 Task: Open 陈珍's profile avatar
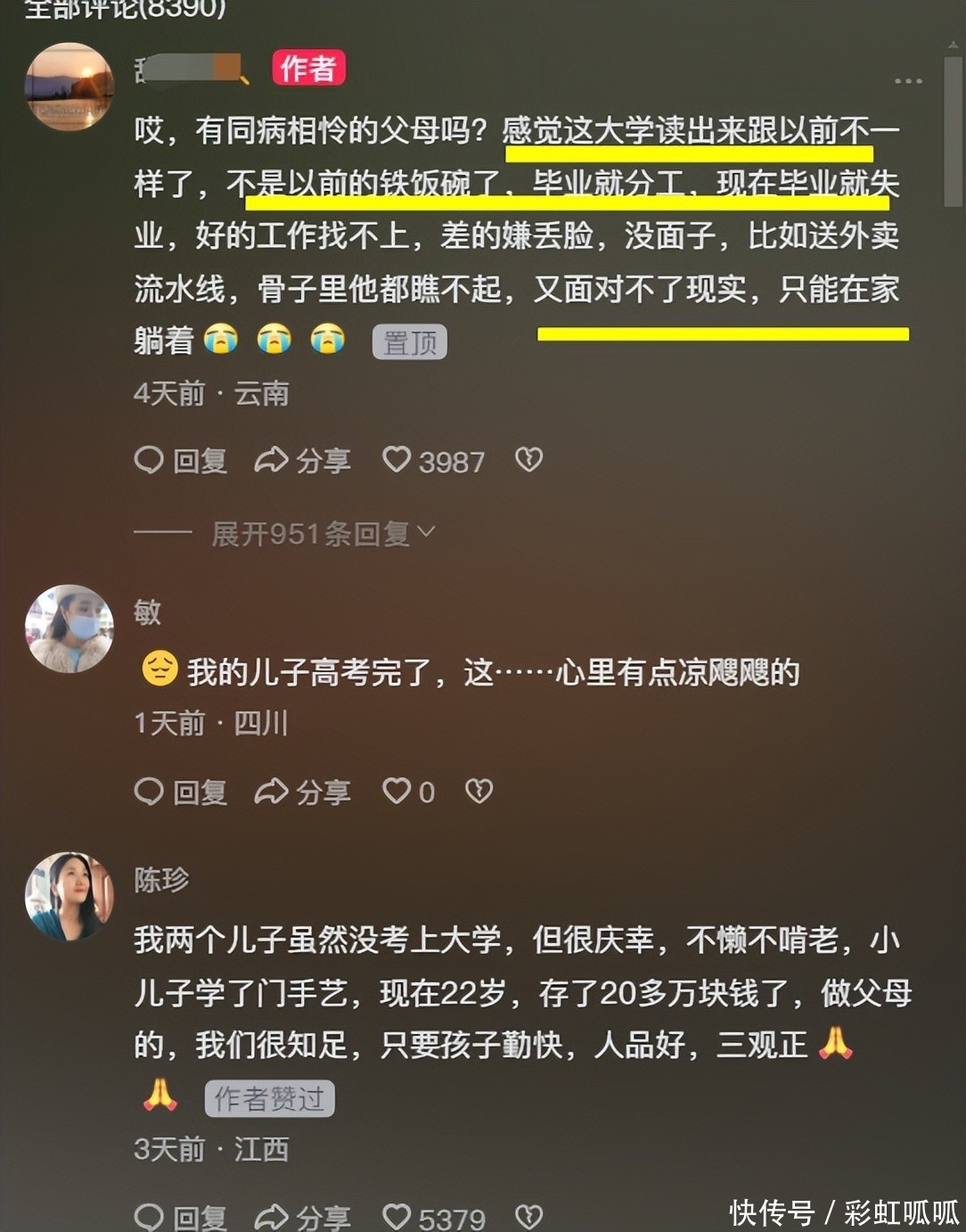(70, 895)
